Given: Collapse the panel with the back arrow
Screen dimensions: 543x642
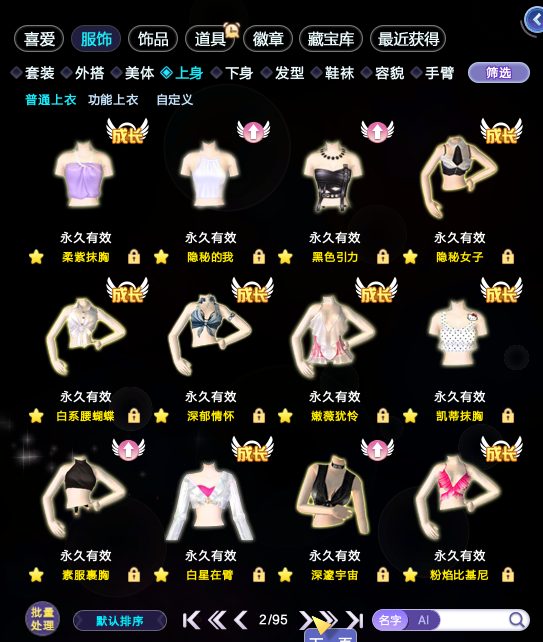Looking at the screenshot, I should tap(535, 19).
